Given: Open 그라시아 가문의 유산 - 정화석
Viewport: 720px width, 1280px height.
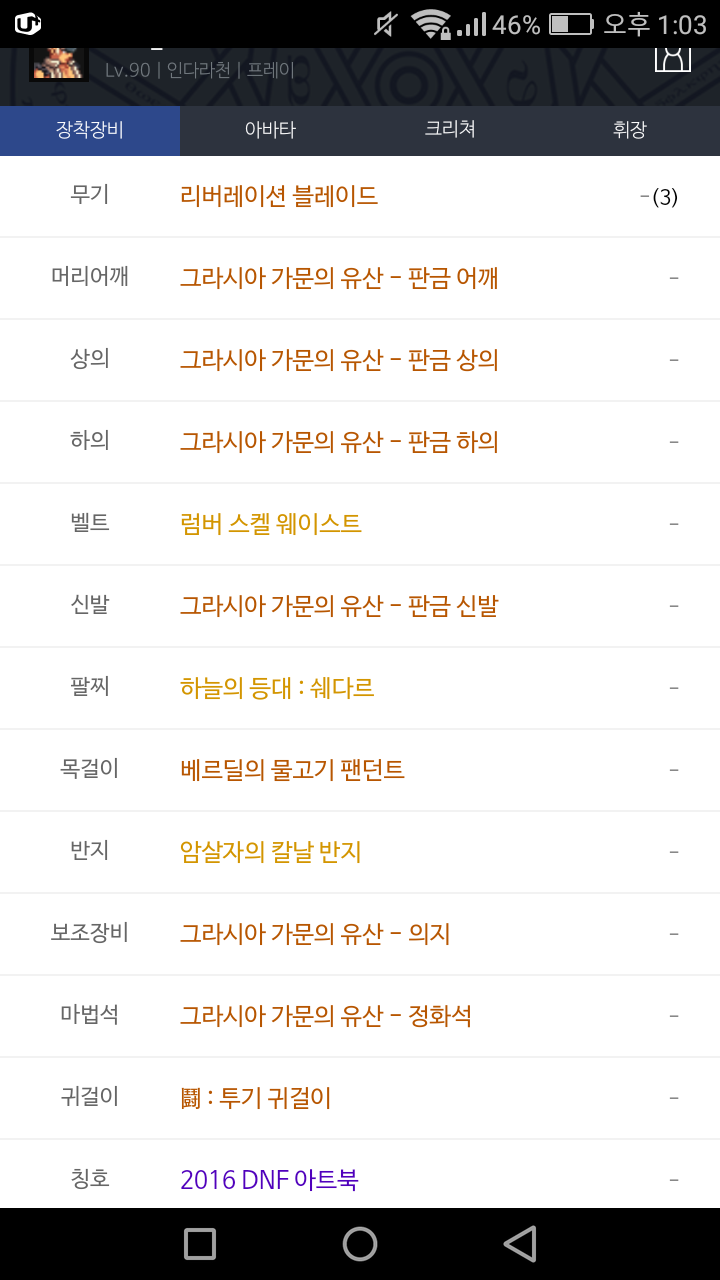Looking at the screenshot, I should point(326,1016).
